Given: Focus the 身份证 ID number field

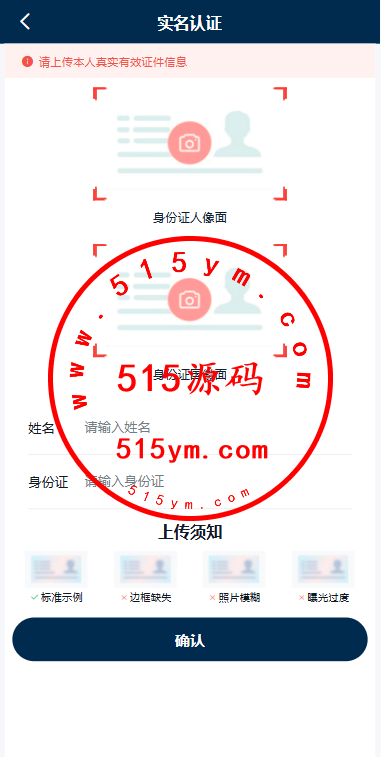Looking at the screenshot, I should 217,481.
